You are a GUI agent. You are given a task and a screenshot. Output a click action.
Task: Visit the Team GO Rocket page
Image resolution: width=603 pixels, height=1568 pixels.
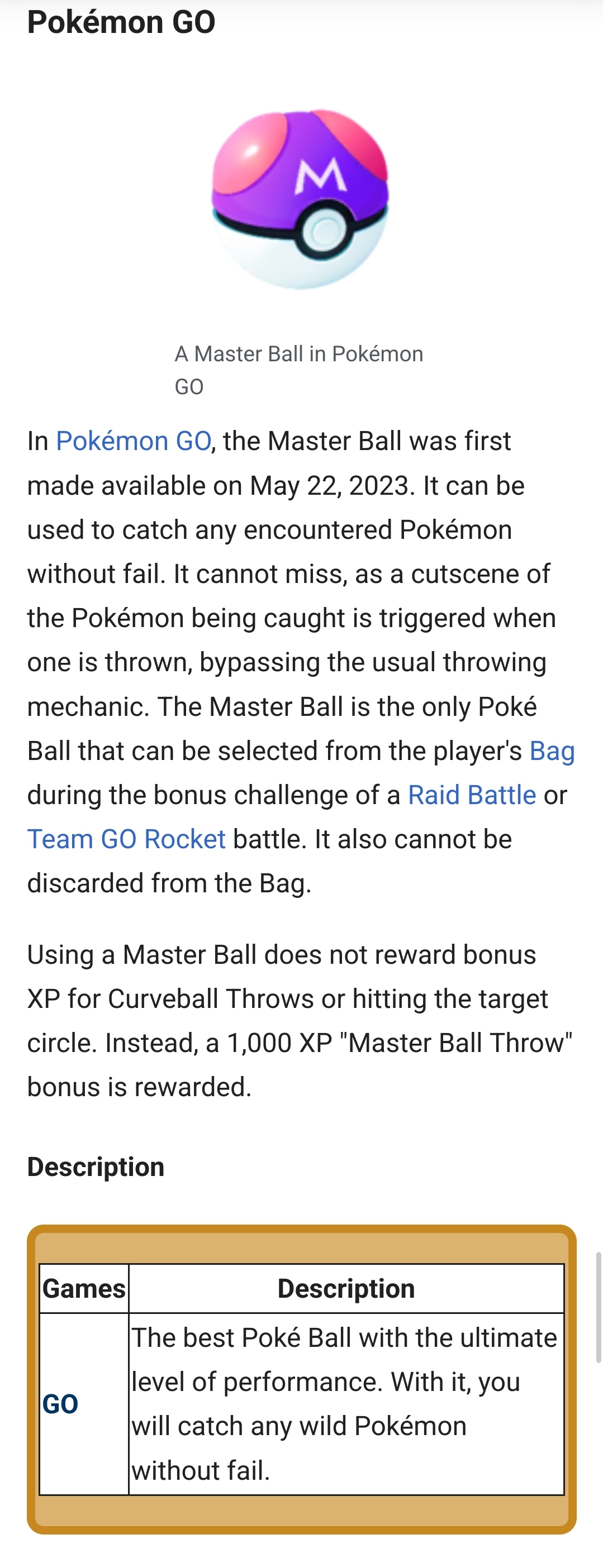click(127, 839)
